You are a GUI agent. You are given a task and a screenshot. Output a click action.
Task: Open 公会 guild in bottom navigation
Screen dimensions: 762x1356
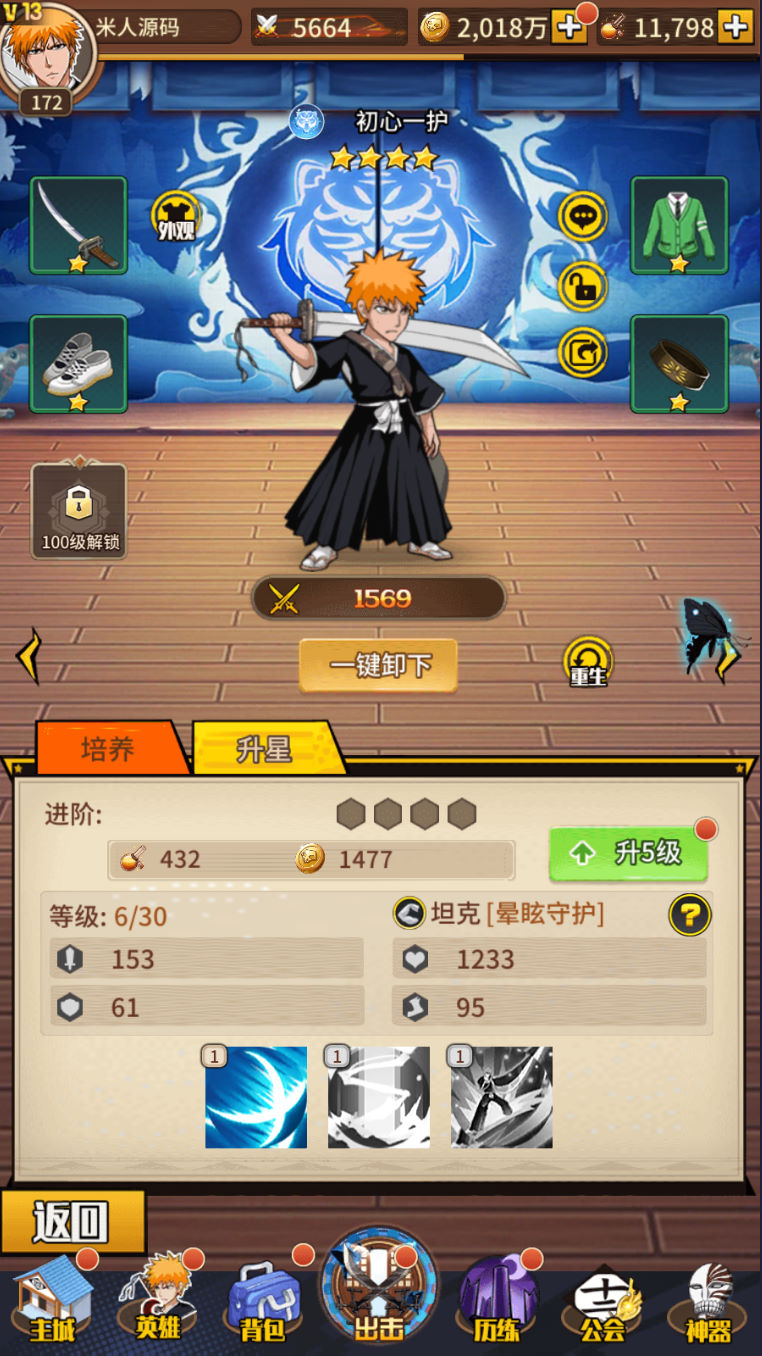[x=605, y=1300]
